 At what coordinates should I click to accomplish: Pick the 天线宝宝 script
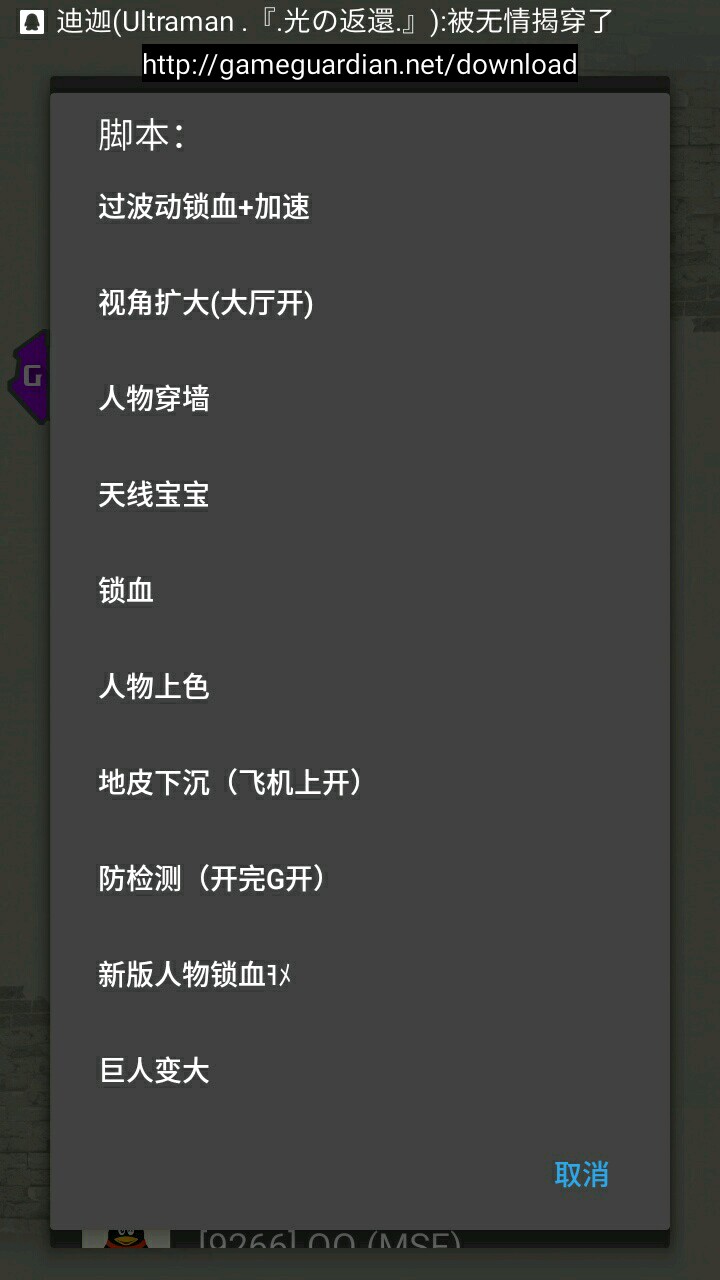(x=154, y=495)
